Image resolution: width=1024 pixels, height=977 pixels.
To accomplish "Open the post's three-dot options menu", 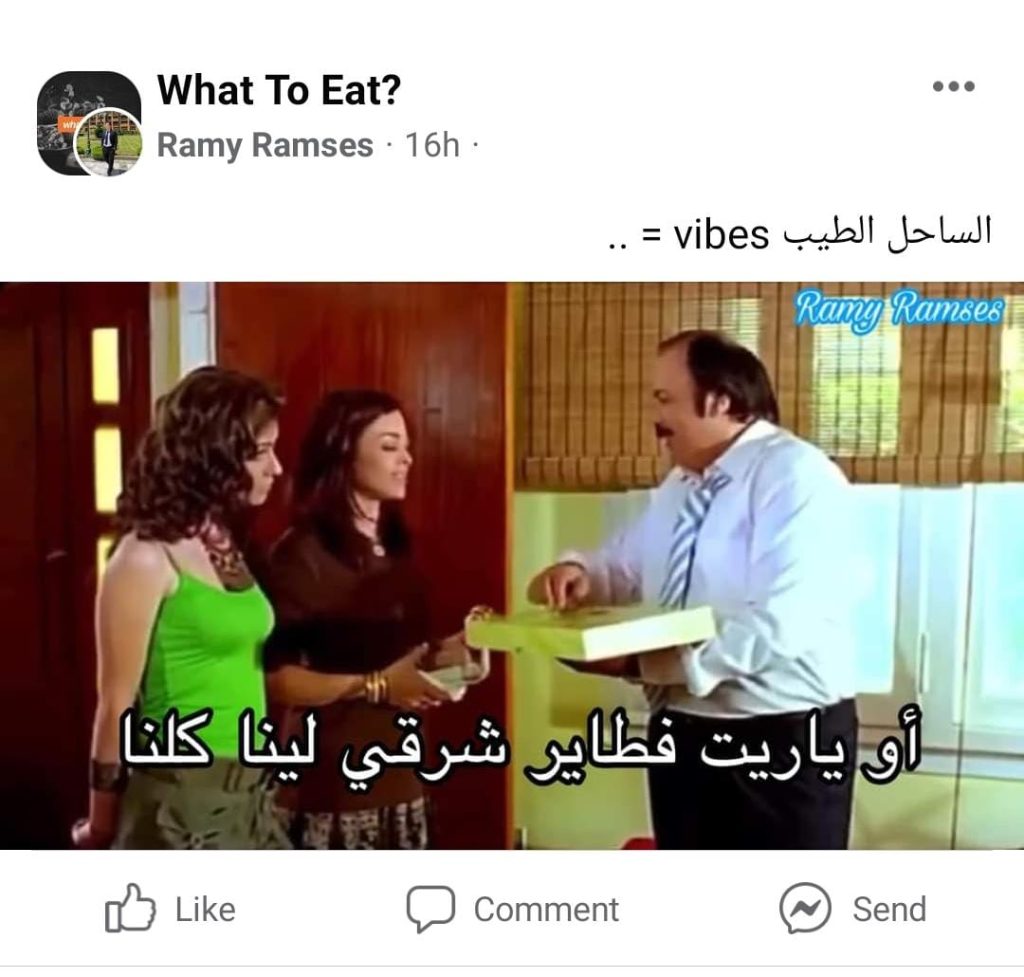I will tap(952, 88).
